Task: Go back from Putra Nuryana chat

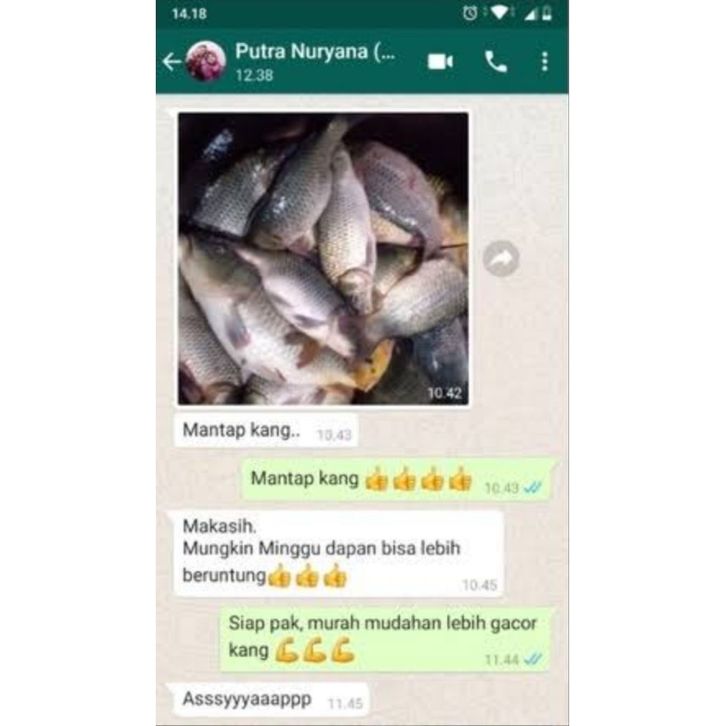Action: point(172,62)
